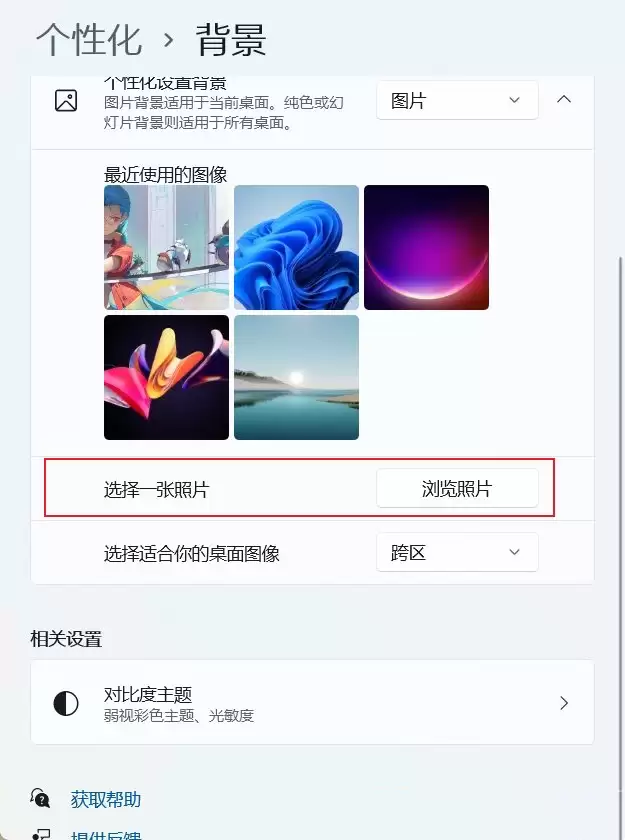Image resolution: width=625 pixels, height=840 pixels.
Task: Pick the purple glowing arc wallpaper
Action: pos(426,247)
